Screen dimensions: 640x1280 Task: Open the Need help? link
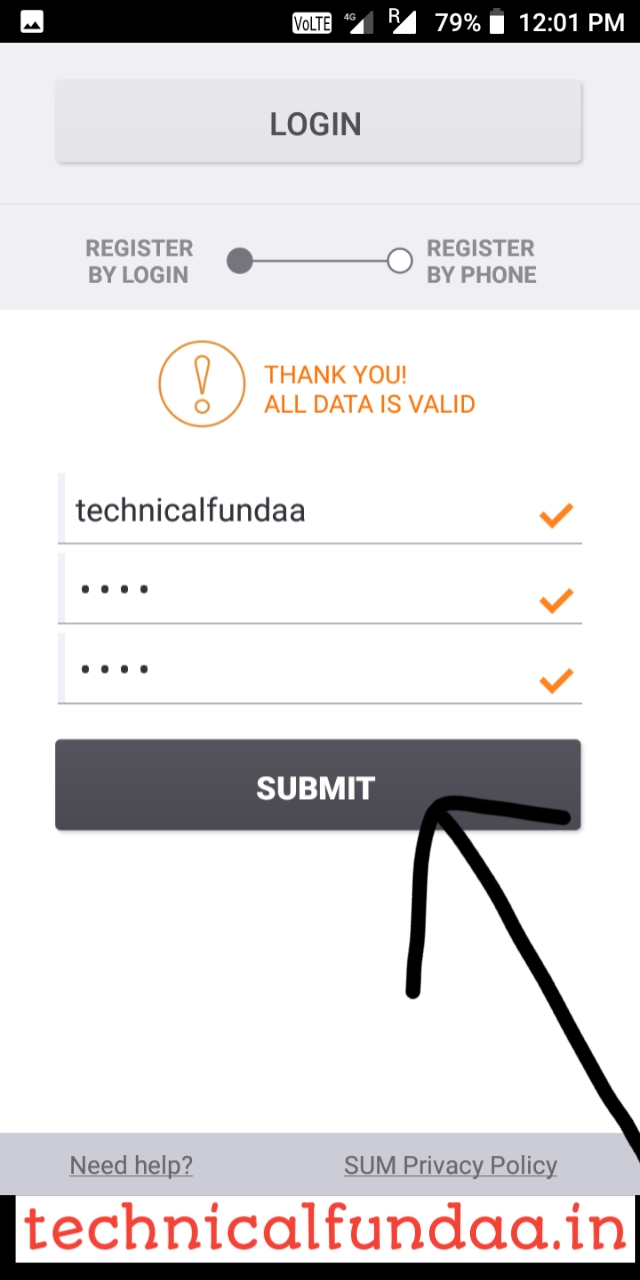click(131, 1165)
